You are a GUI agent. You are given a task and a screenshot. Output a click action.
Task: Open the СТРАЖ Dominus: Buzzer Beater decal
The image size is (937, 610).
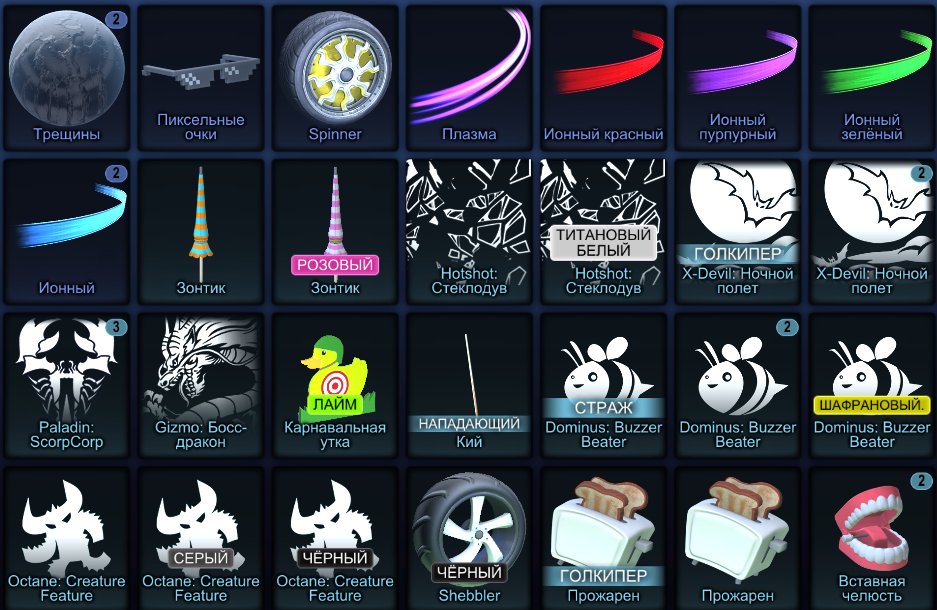[603, 383]
